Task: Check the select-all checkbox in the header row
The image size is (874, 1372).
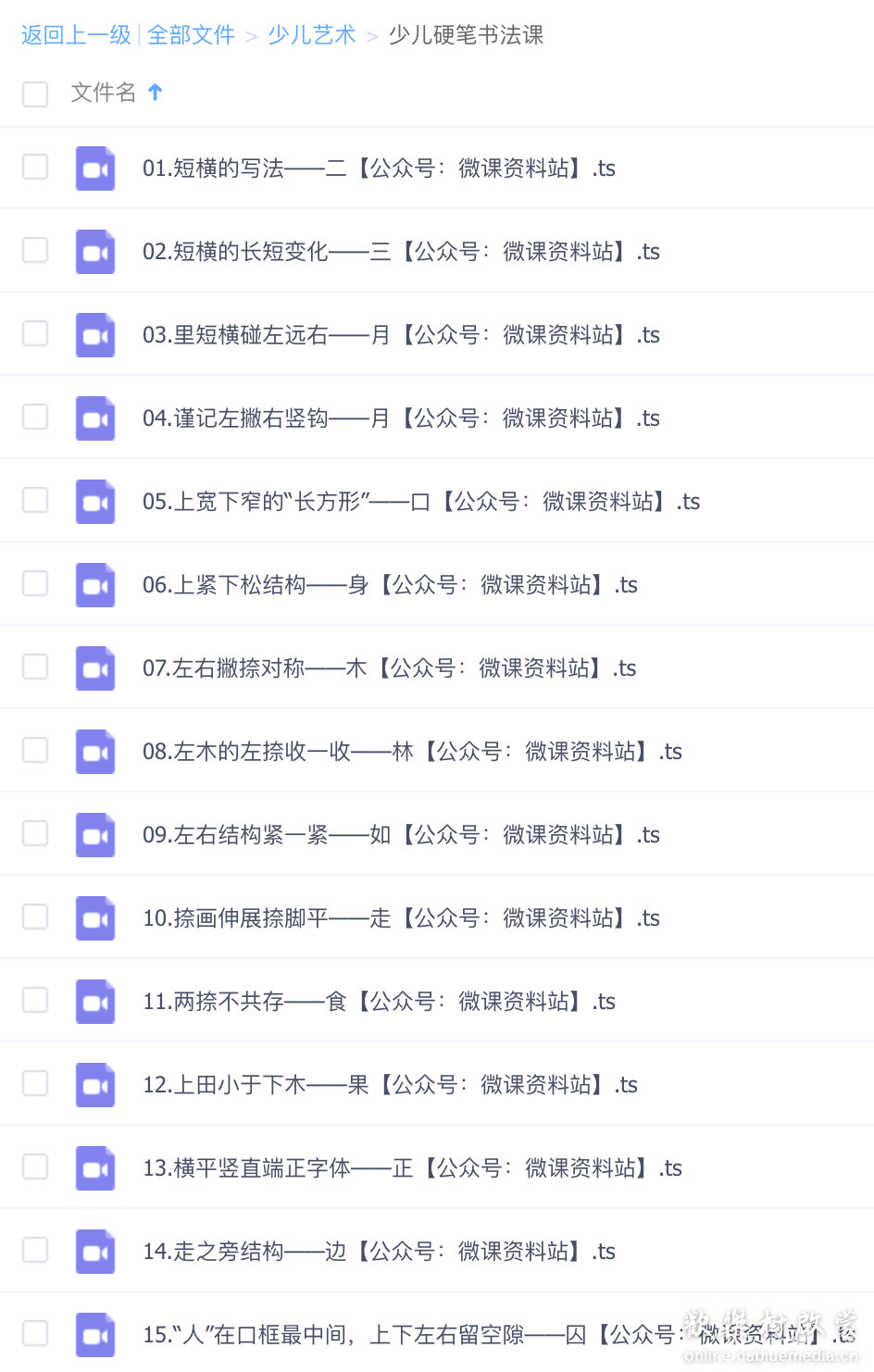Action: [35, 94]
